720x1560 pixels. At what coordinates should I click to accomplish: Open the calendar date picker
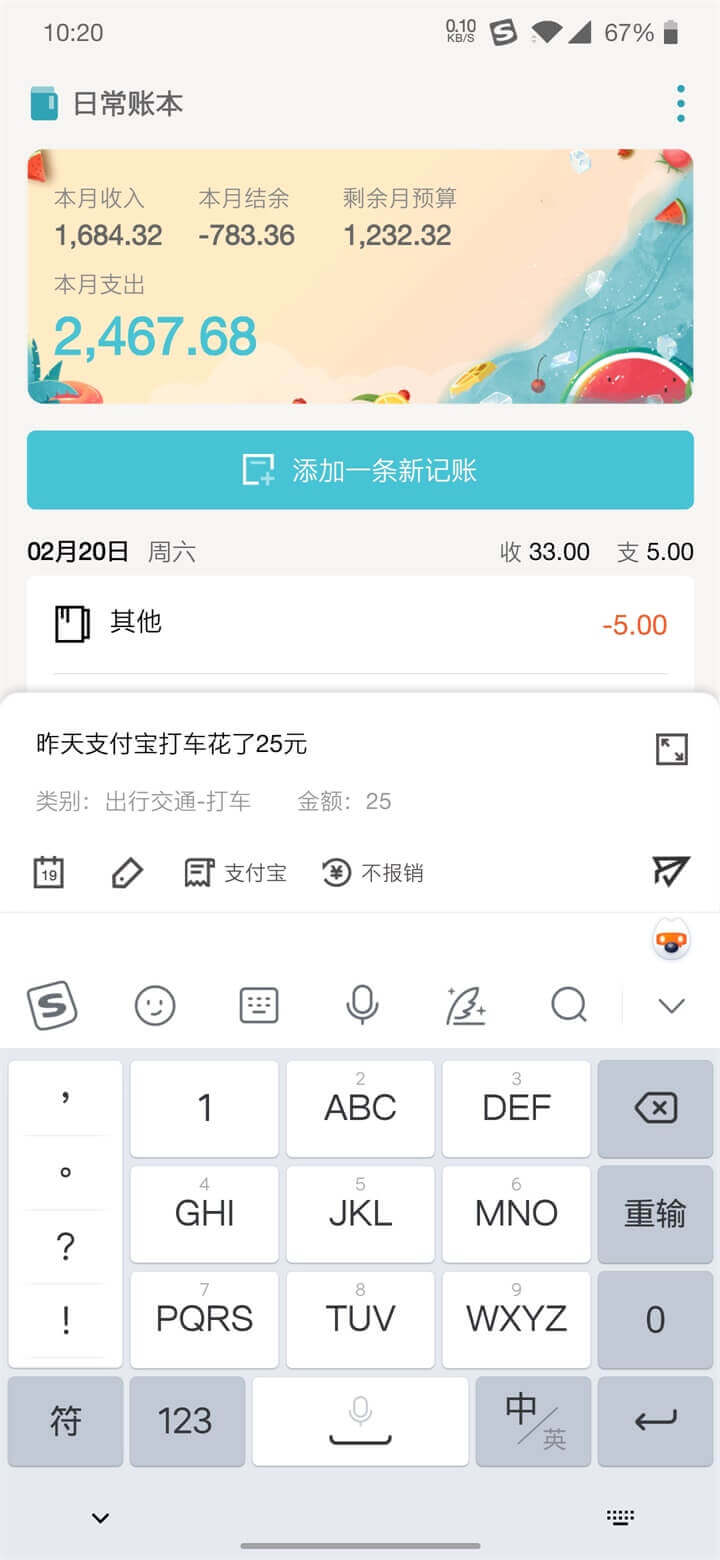(x=48, y=872)
